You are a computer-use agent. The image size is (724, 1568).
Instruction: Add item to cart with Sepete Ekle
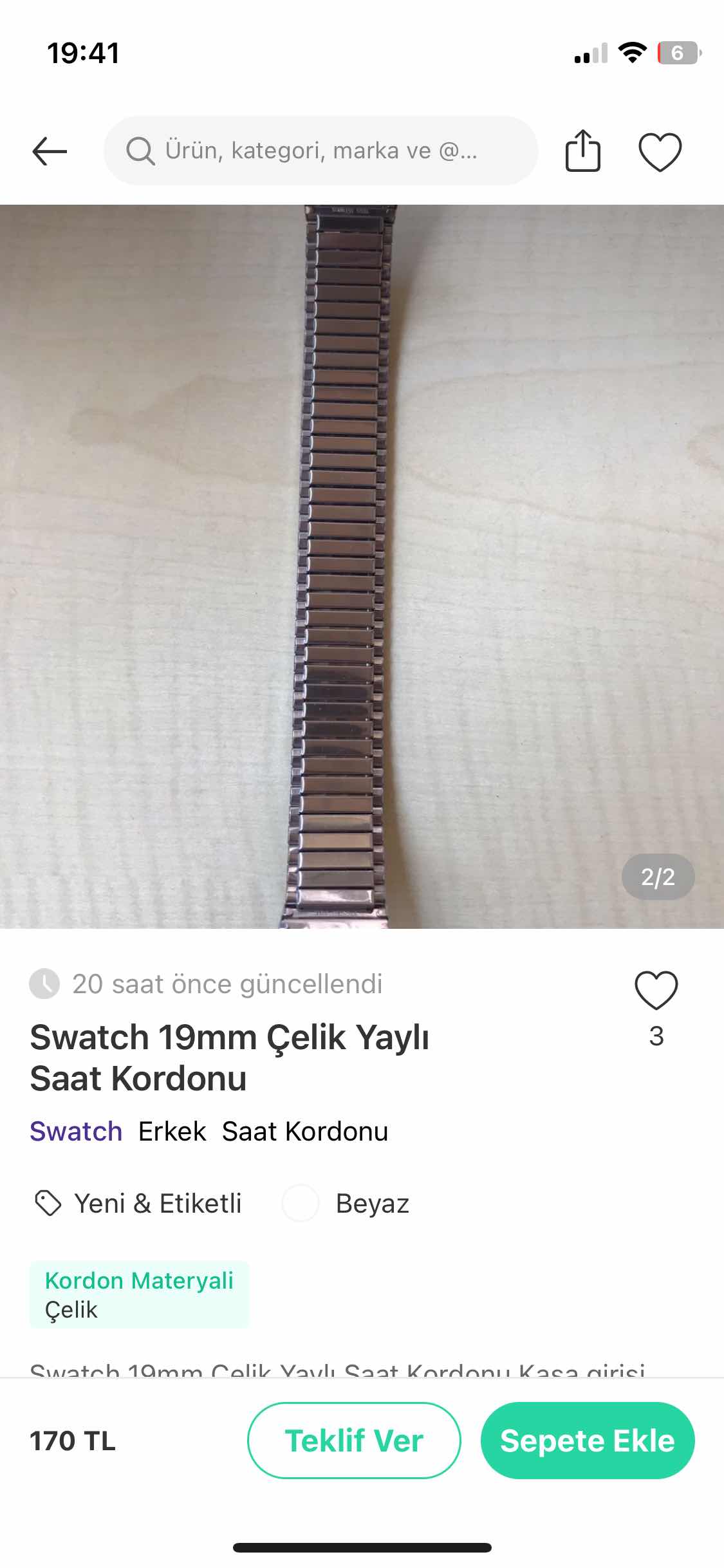click(588, 1441)
